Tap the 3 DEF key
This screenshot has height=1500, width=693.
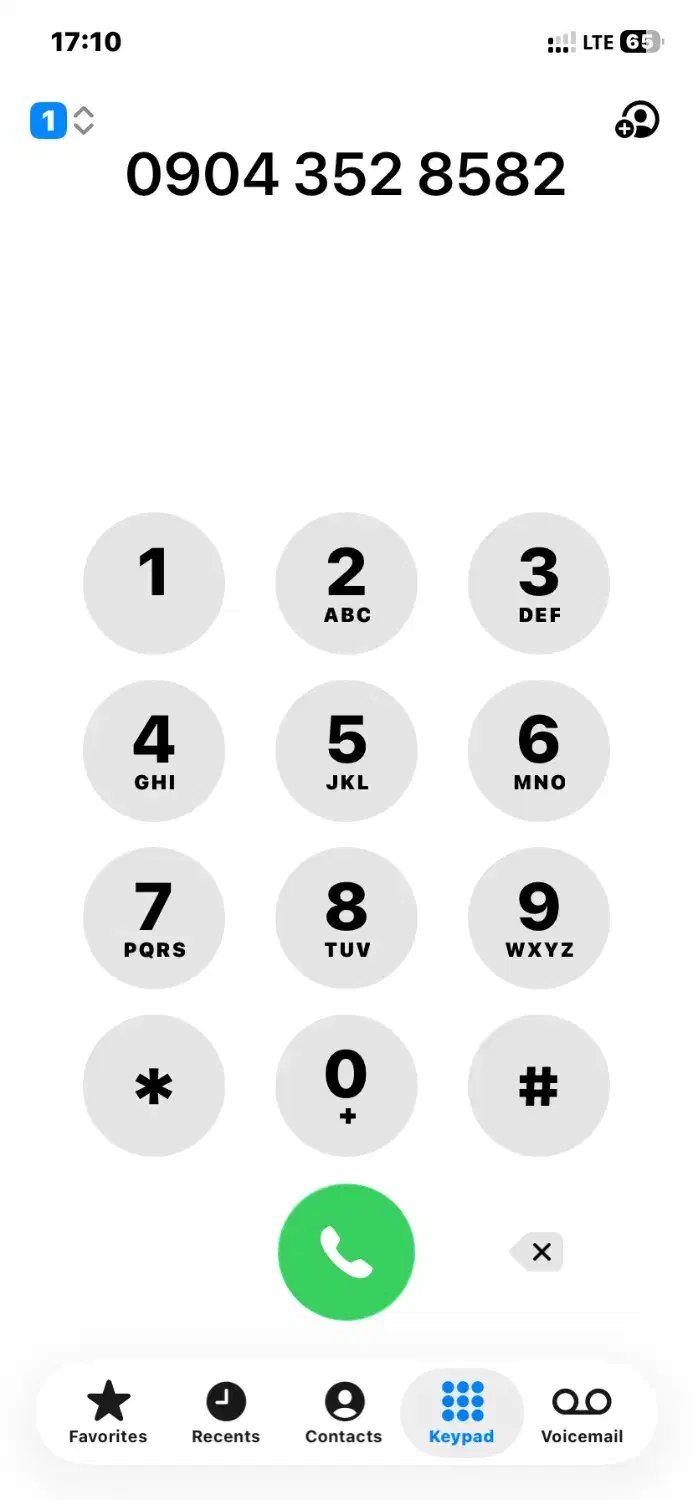coord(538,584)
